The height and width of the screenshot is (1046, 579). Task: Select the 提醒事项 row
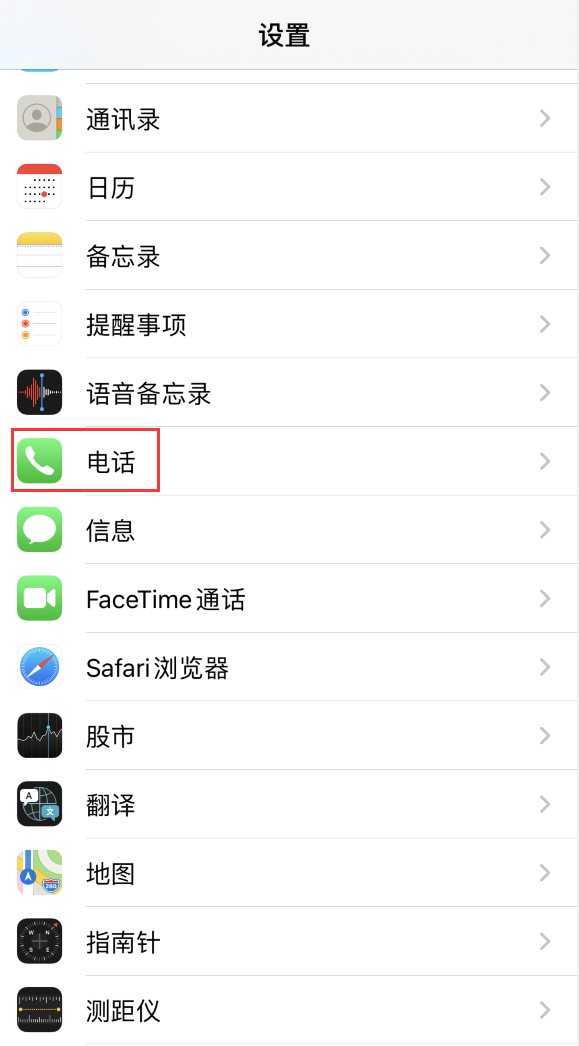[x=290, y=324]
